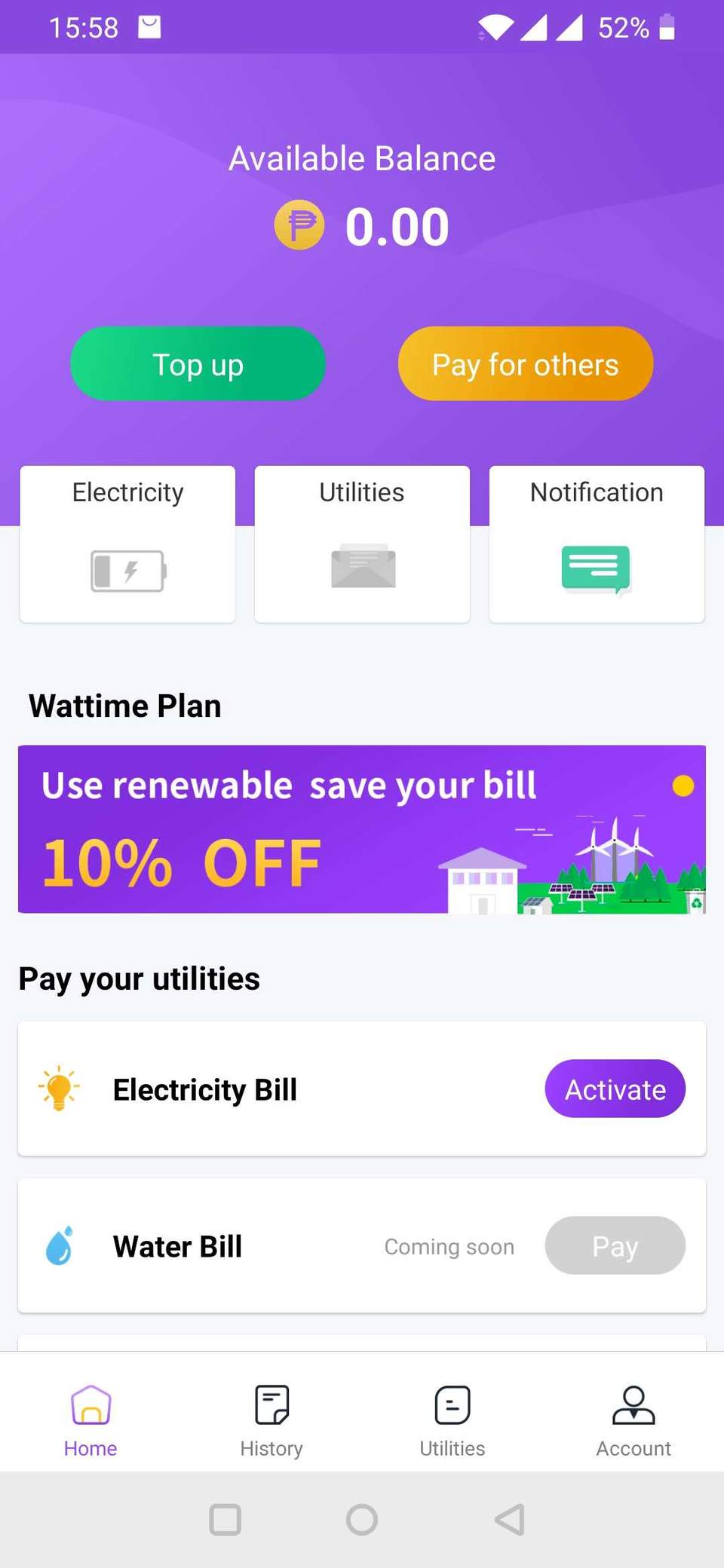Screen dimensions: 724x1568
Task: Open the Notification card
Action: coord(597,544)
